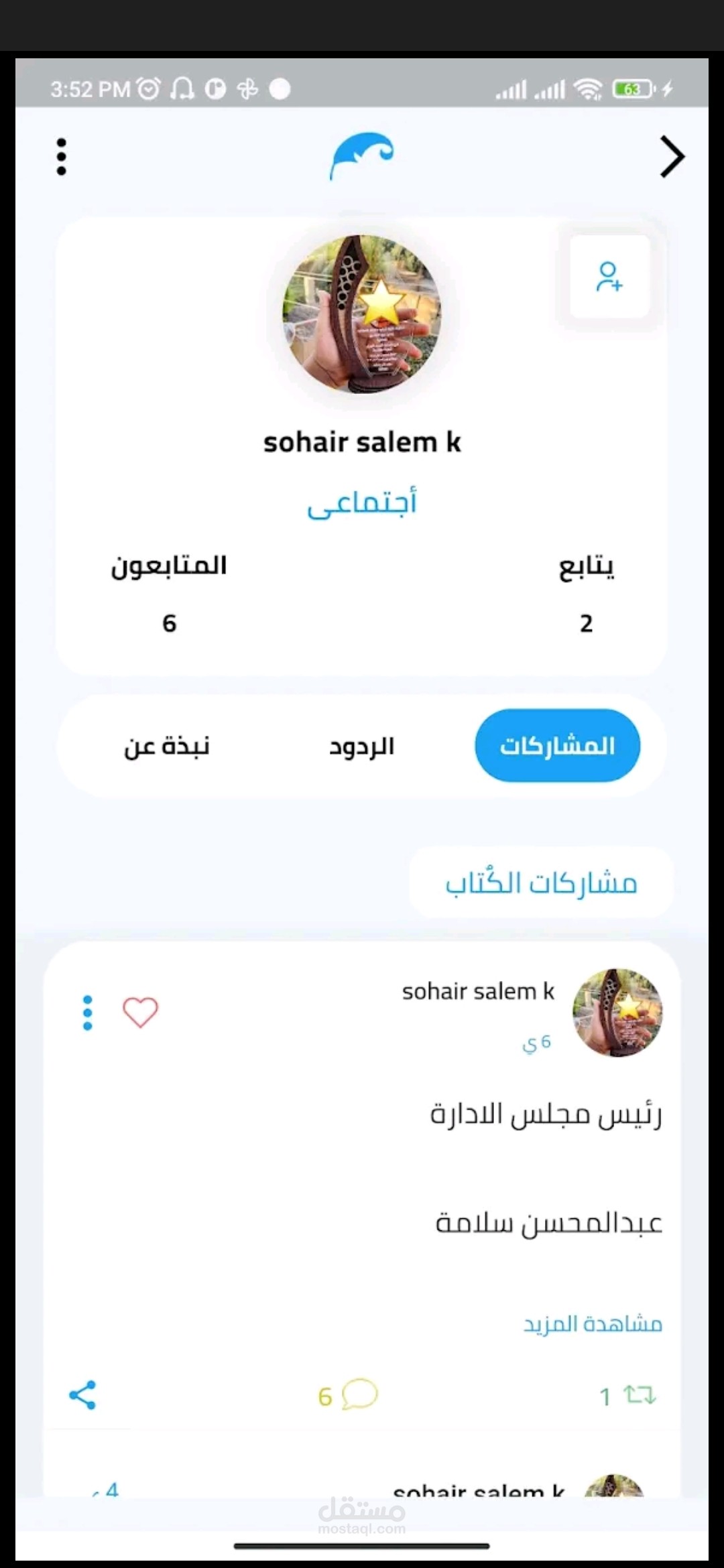The image size is (724, 1568).
Task: Open مشاركات الكُتاب button
Action: pos(541,883)
